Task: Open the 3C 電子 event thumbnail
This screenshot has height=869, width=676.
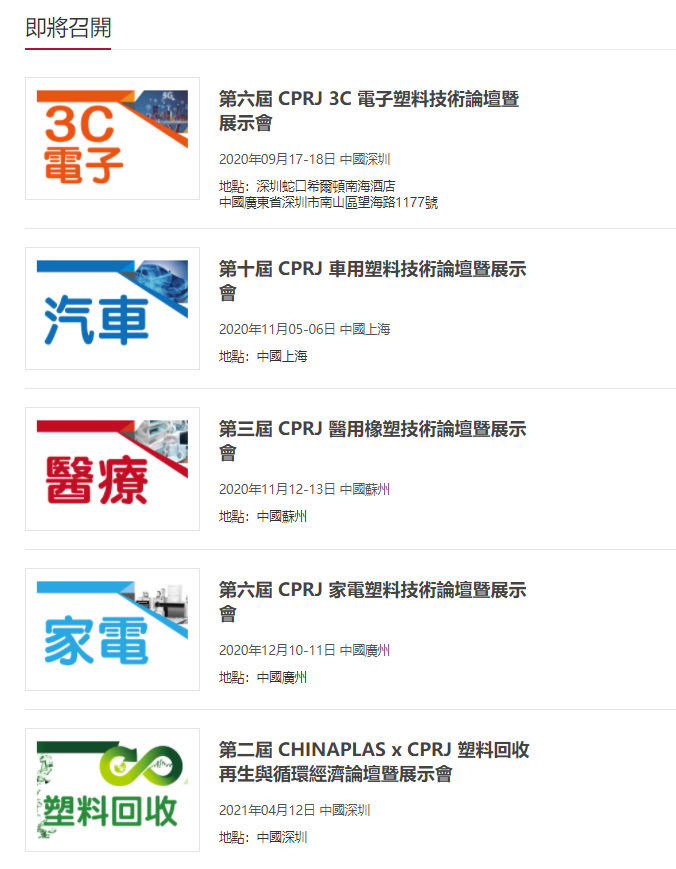Action: pos(112,138)
